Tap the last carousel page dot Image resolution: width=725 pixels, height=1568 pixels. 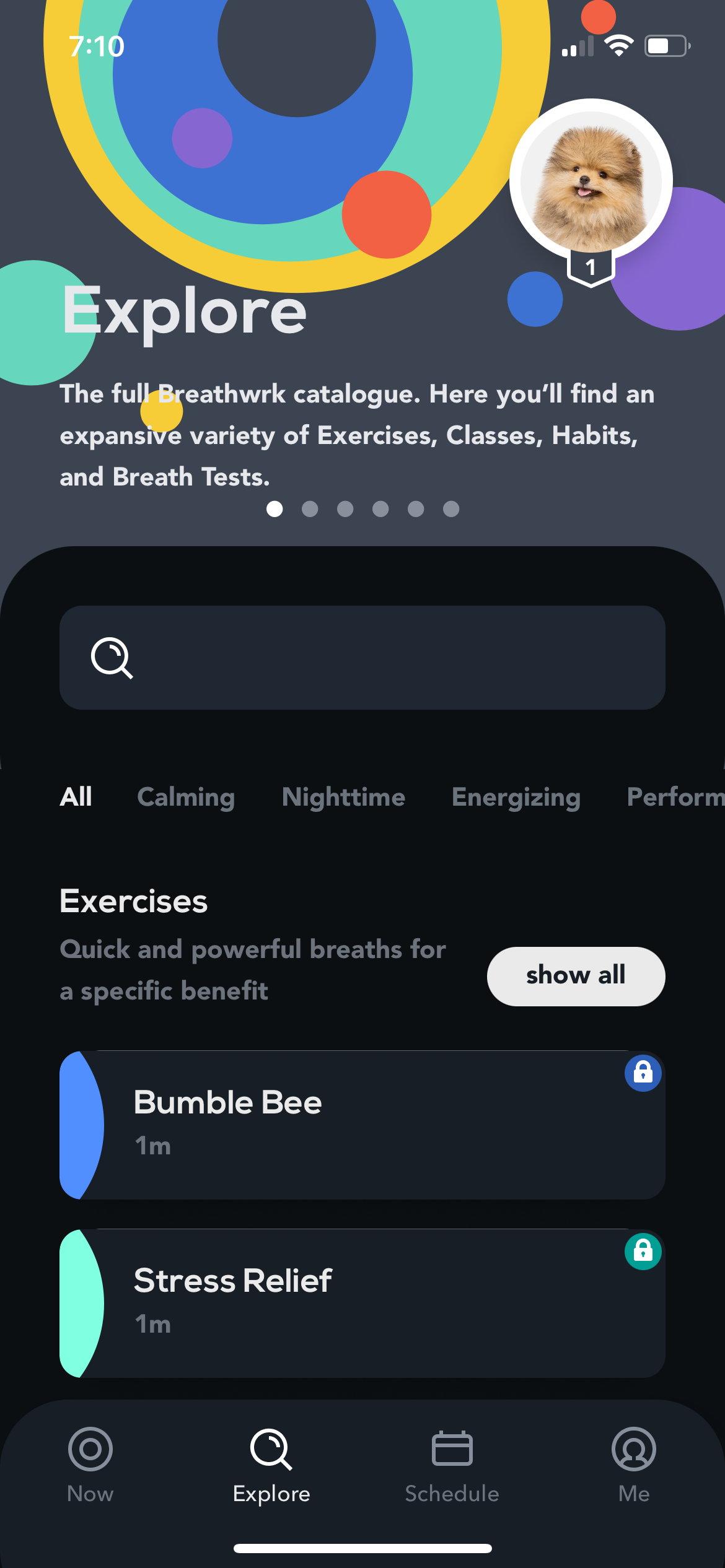coord(452,509)
